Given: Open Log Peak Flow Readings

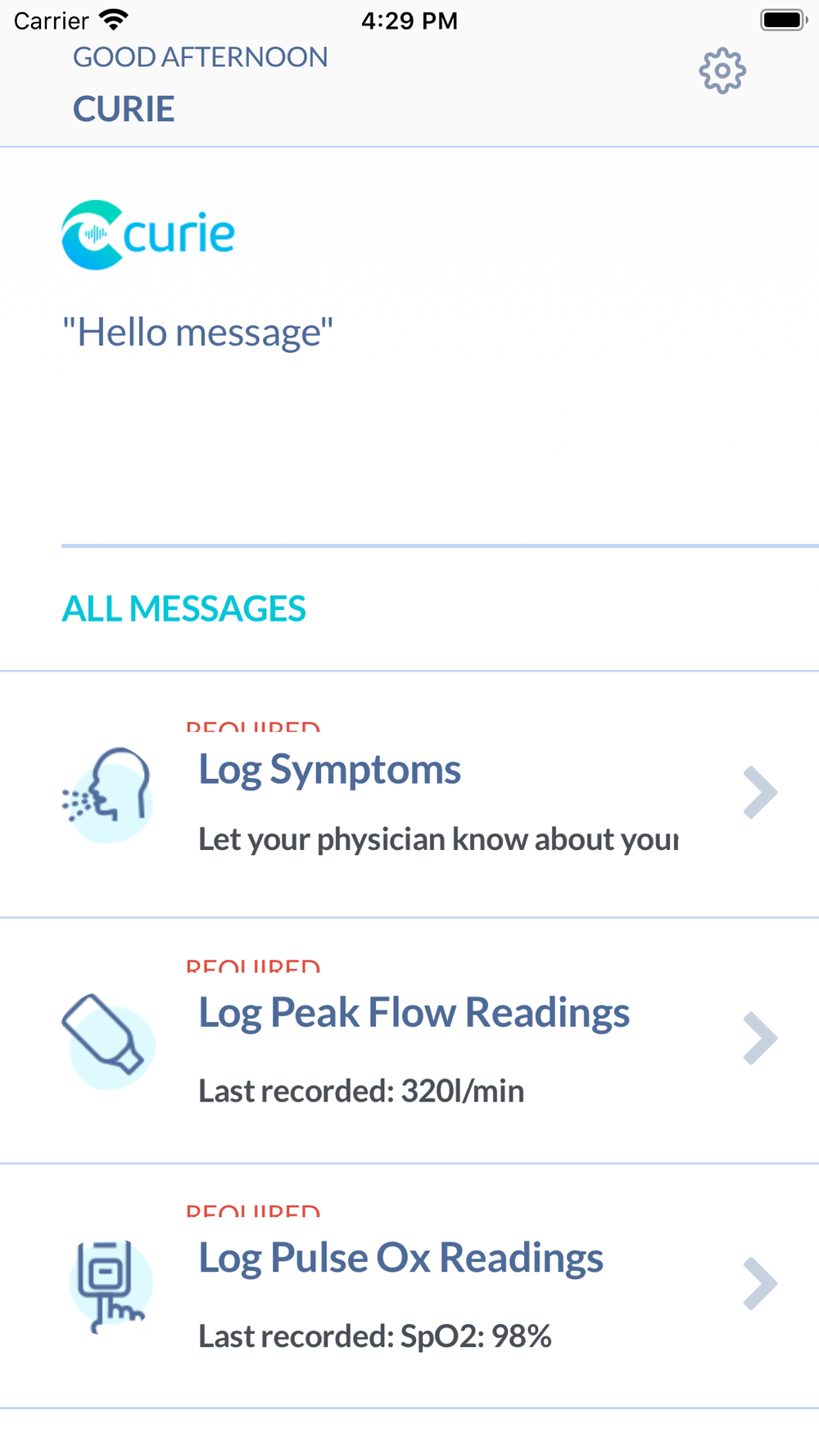Looking at the screenshot, I should click(x=409, y=1040).
